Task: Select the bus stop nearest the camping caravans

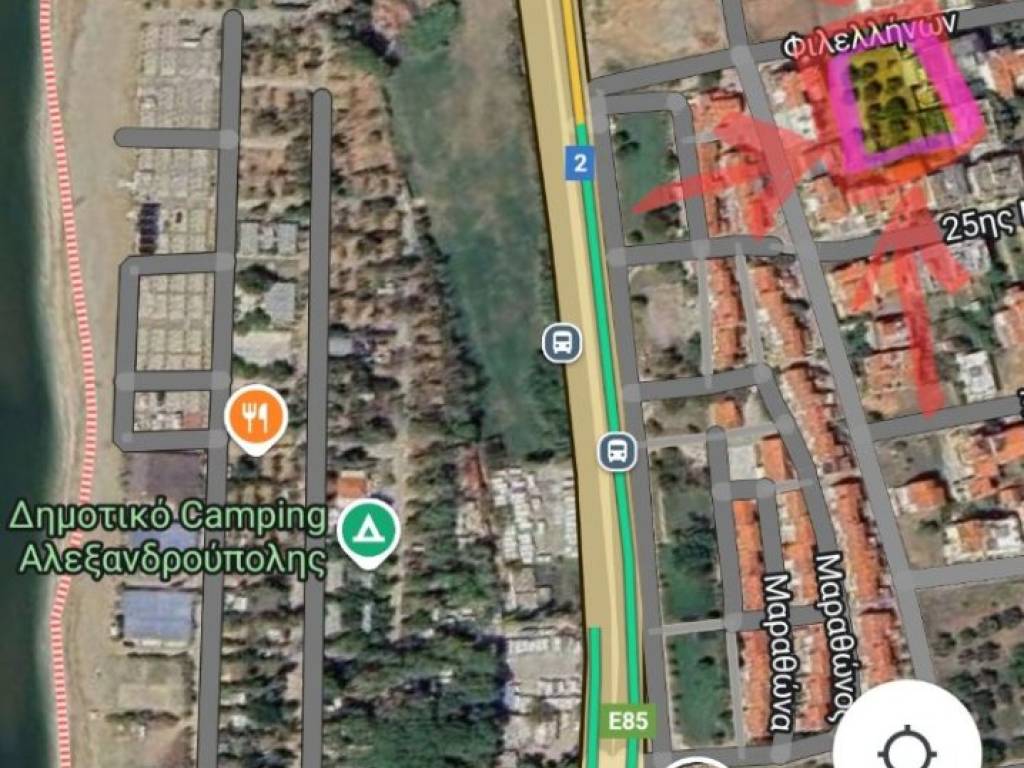Action: click(618, 450)
